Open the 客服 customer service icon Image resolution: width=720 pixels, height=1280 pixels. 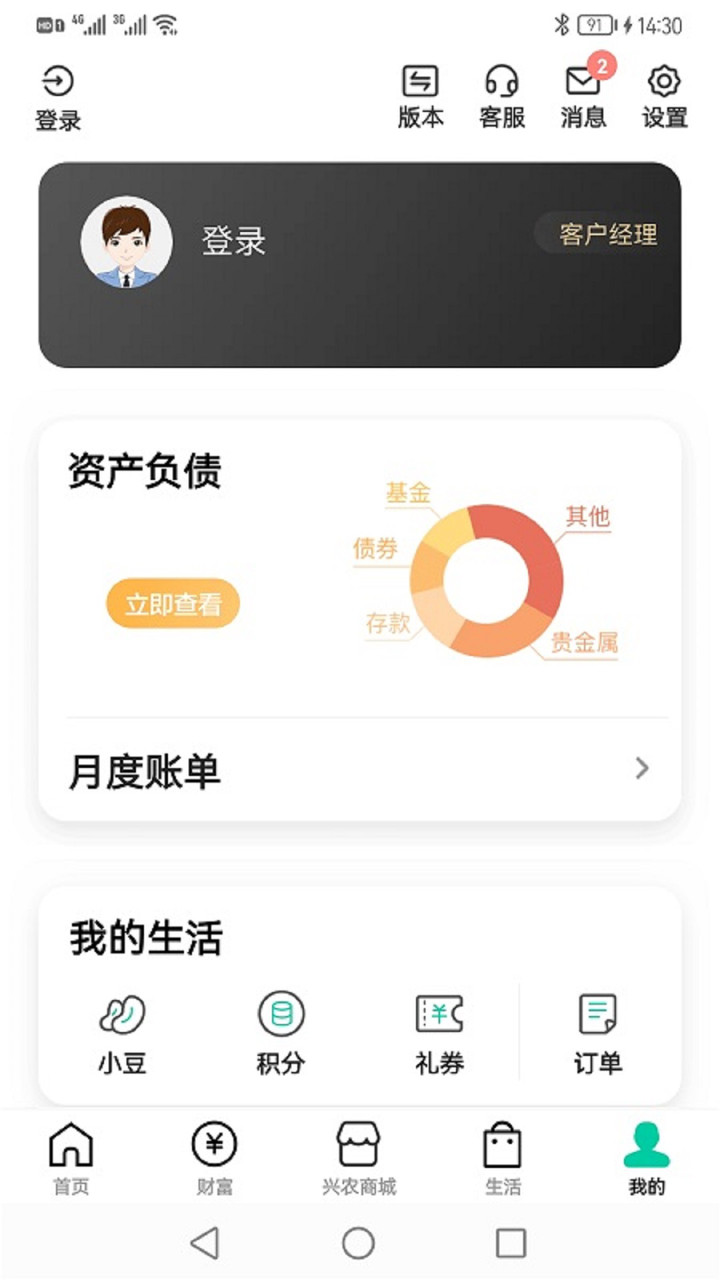click(500, 93)
